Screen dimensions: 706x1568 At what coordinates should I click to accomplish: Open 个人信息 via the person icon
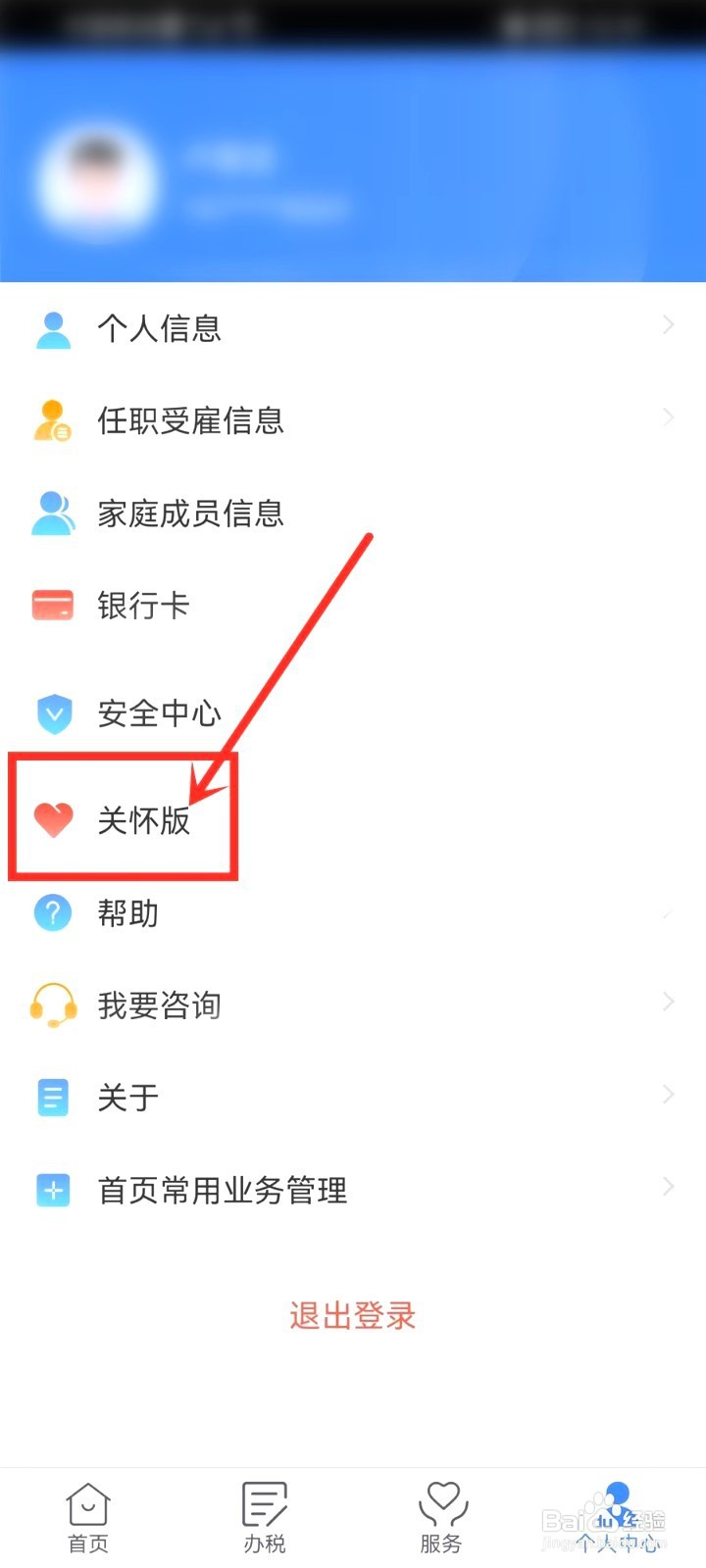[x=51, y=327]
